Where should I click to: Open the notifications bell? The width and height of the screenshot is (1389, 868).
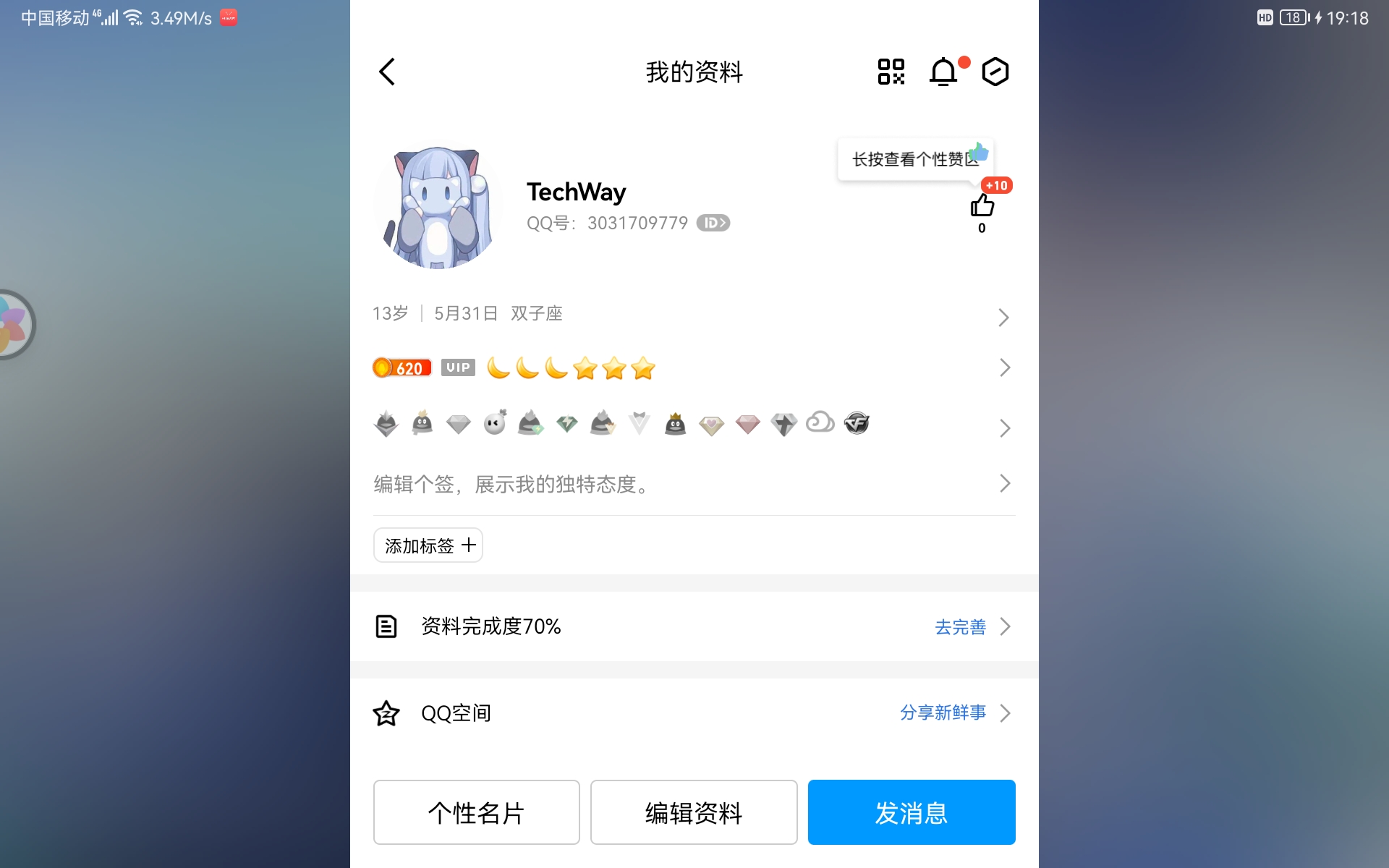943,72
